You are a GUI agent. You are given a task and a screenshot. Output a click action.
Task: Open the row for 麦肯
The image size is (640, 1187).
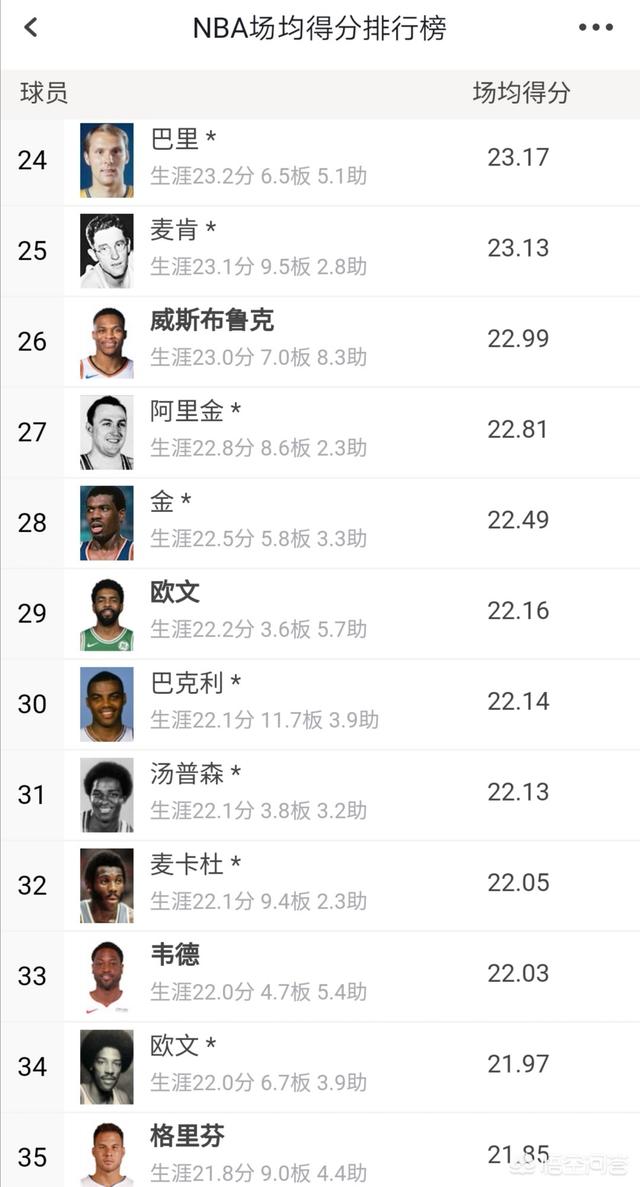320,251
